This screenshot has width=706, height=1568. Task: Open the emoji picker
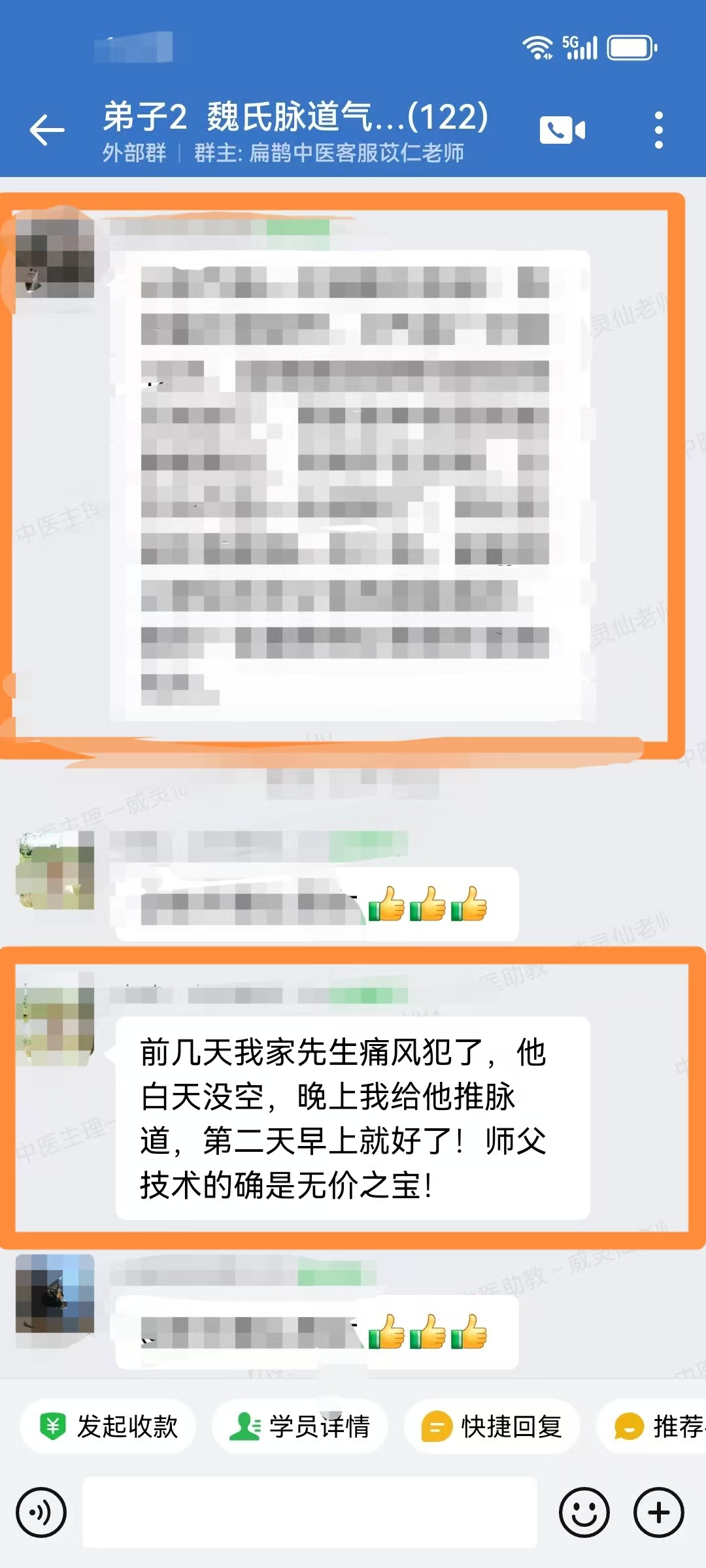point(584,1512)
